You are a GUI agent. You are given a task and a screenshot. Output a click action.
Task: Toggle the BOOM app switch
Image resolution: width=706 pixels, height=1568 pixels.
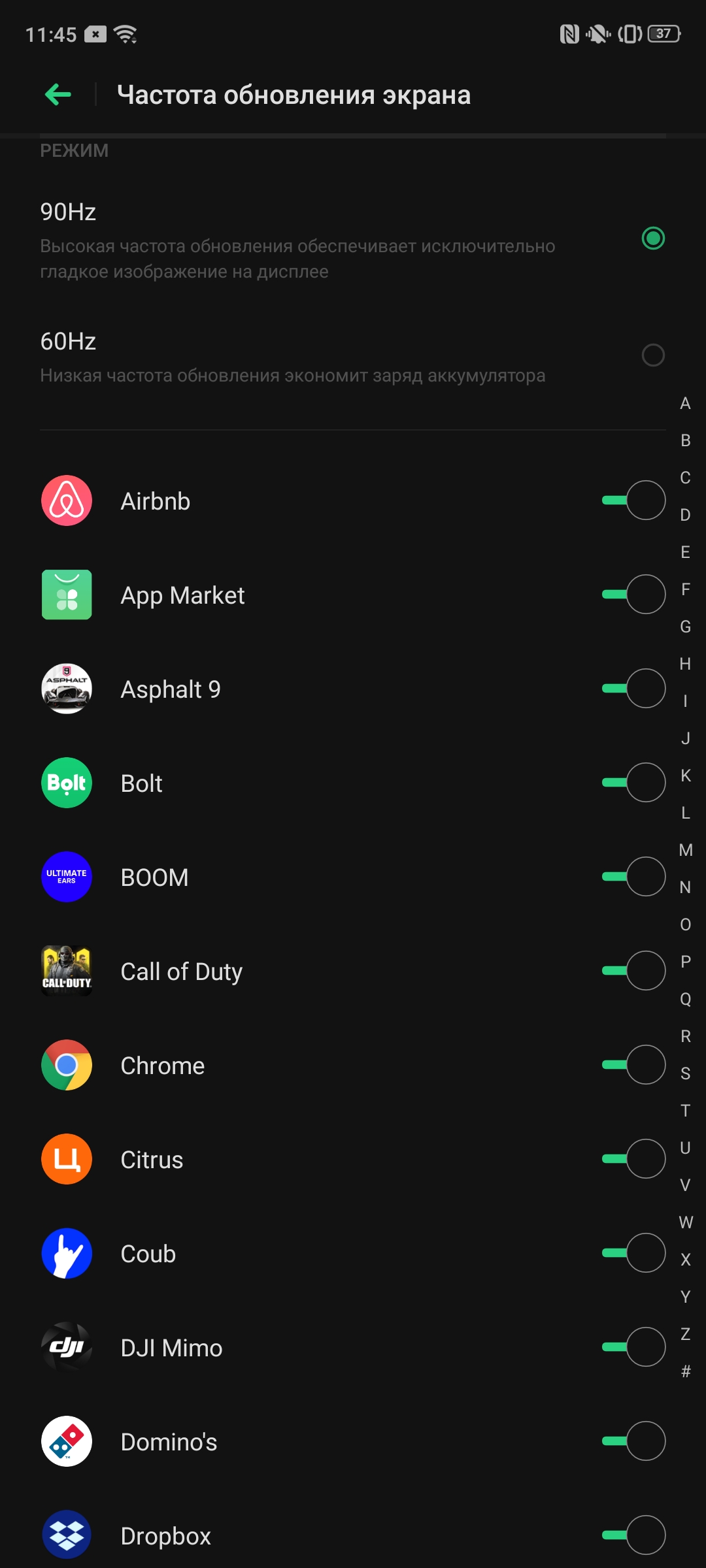(633, 877)
